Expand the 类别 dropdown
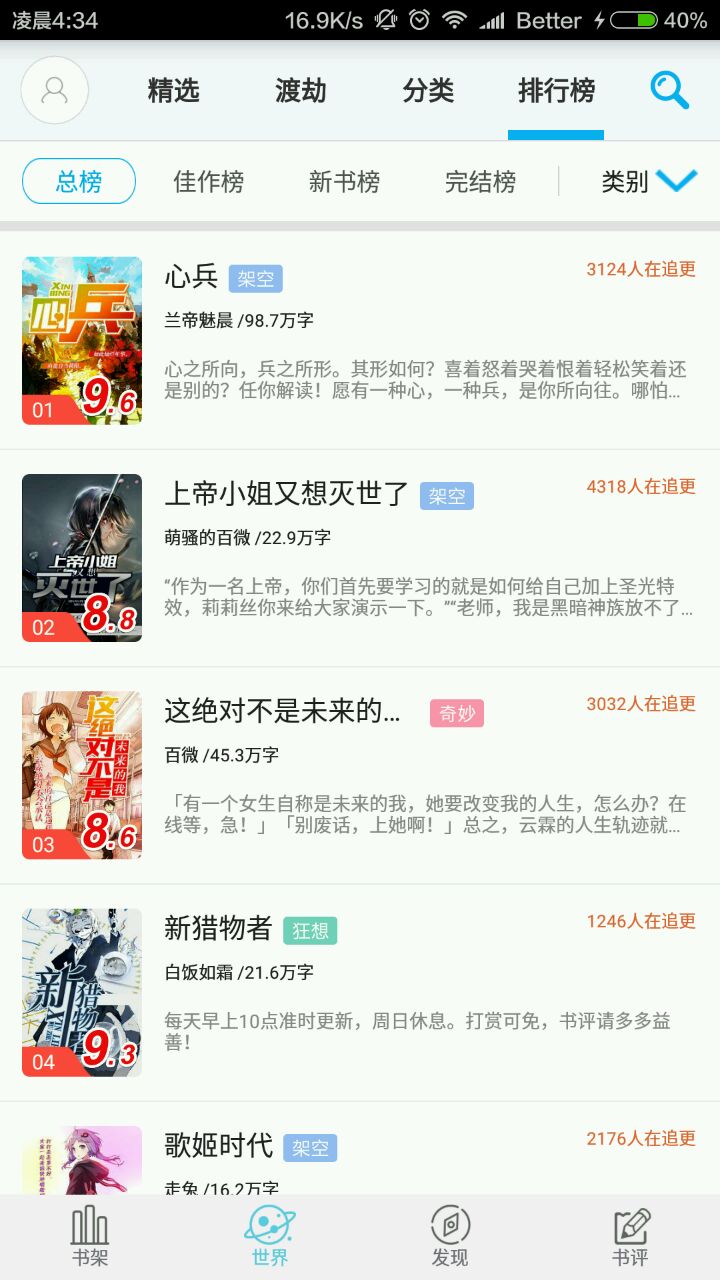720x1280 pixels. (647, 182)
